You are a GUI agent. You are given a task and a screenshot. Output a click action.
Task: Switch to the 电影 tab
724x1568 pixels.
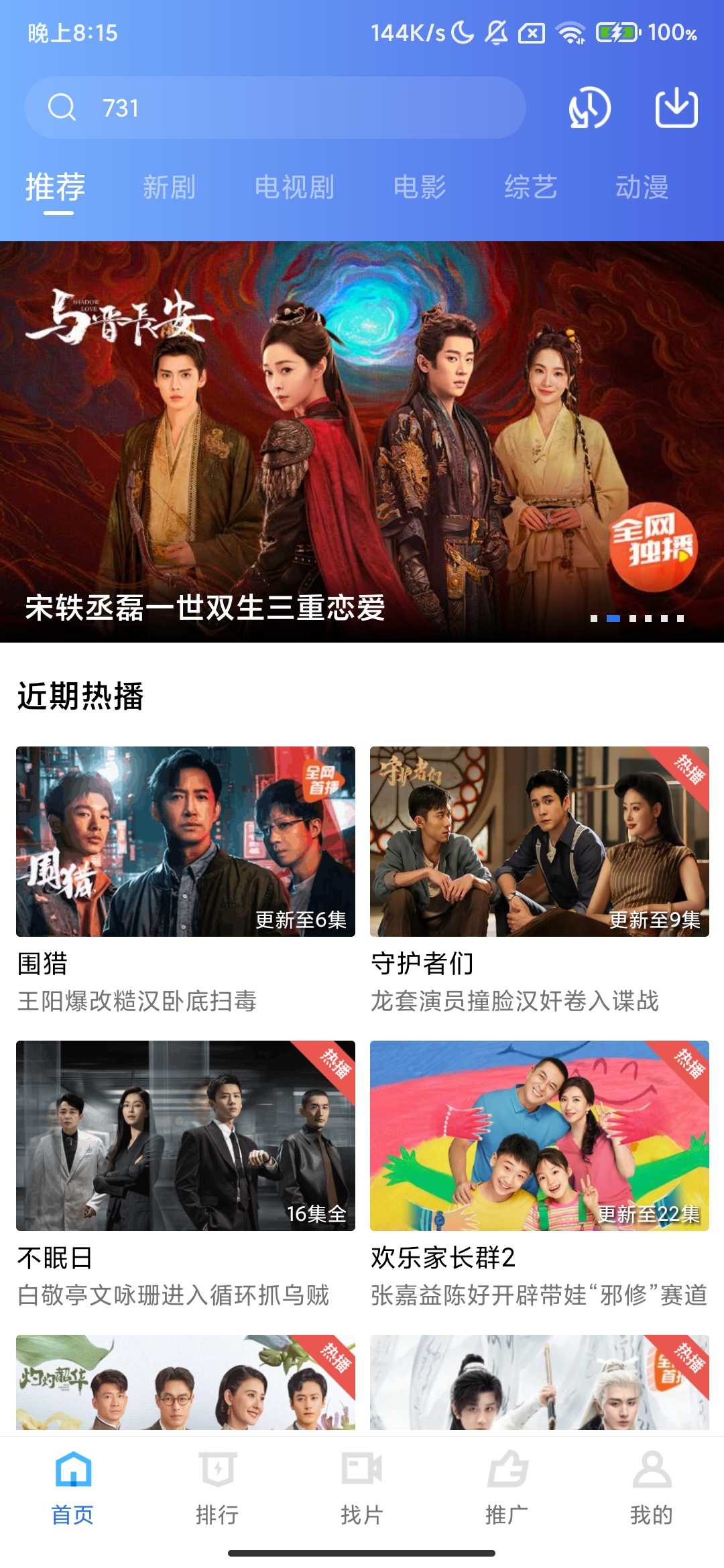(x=420, y=187)
